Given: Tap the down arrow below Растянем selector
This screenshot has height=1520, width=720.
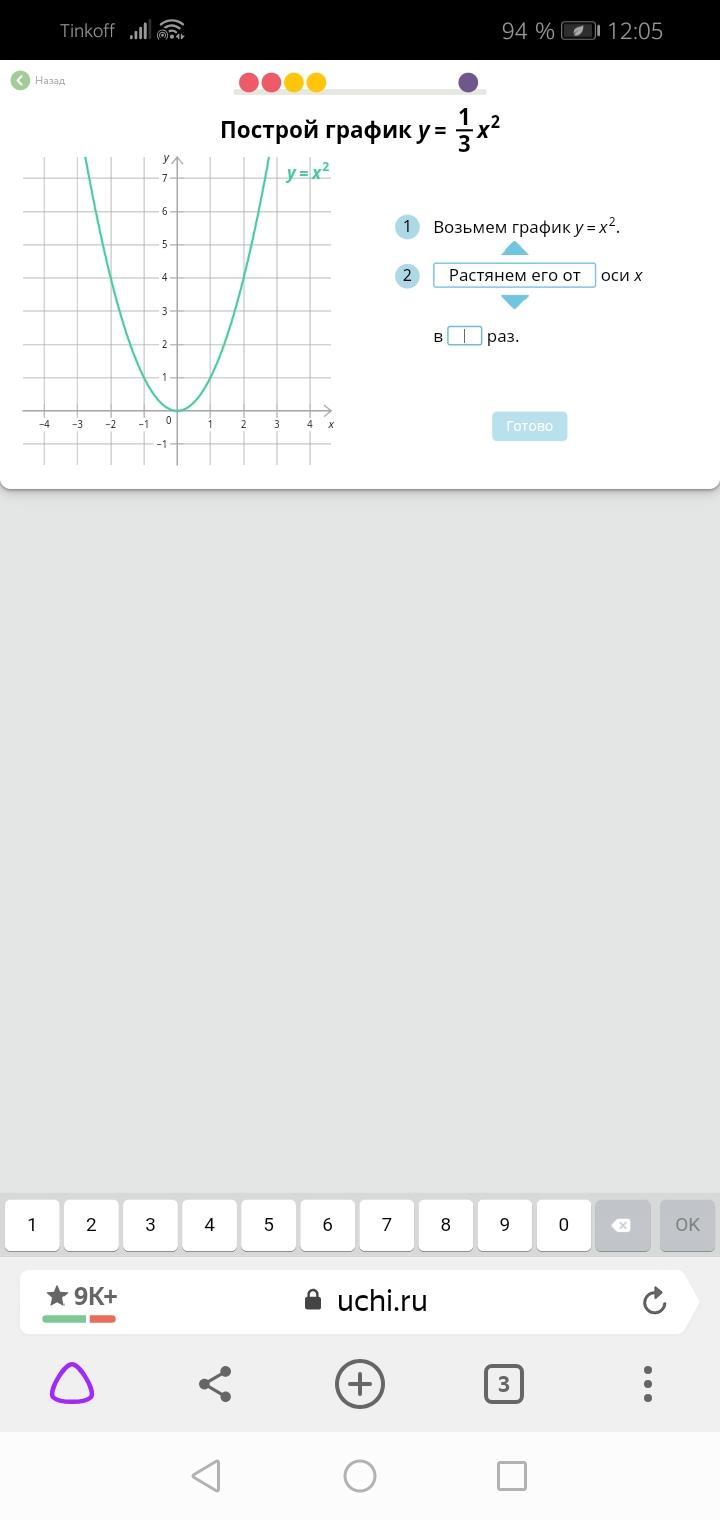Looking at the screenshot, I should [x=514, y=301].
